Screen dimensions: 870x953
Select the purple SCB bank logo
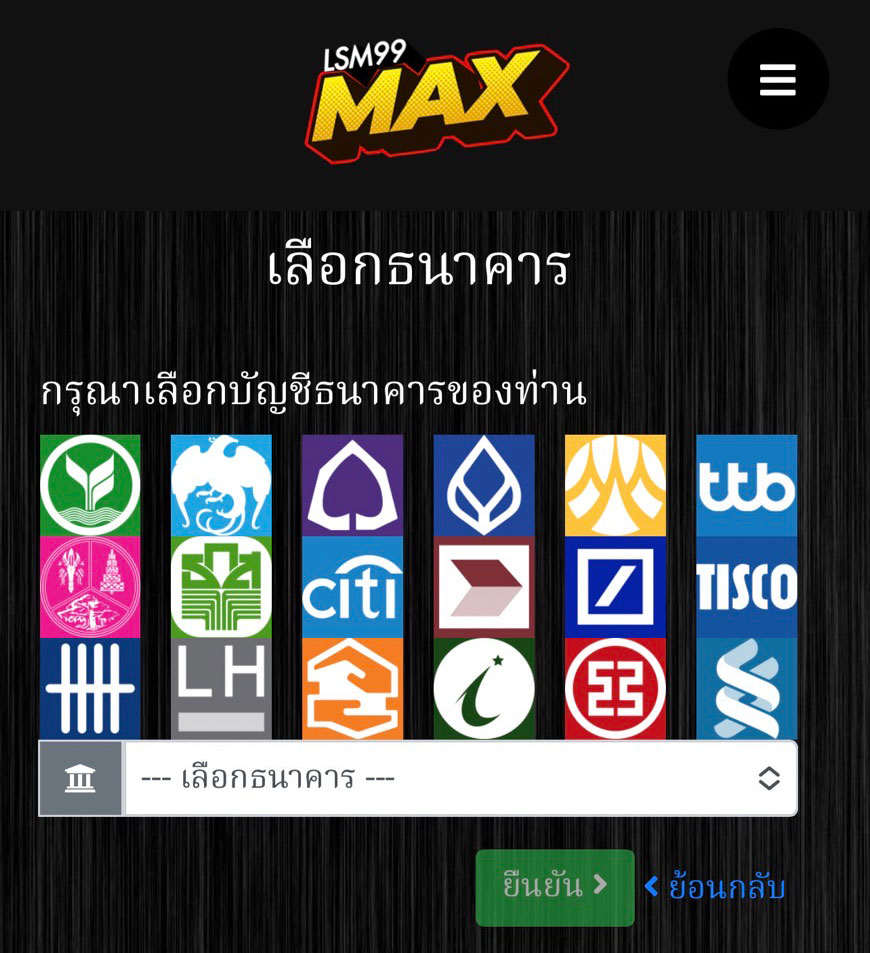coord(352,485)
